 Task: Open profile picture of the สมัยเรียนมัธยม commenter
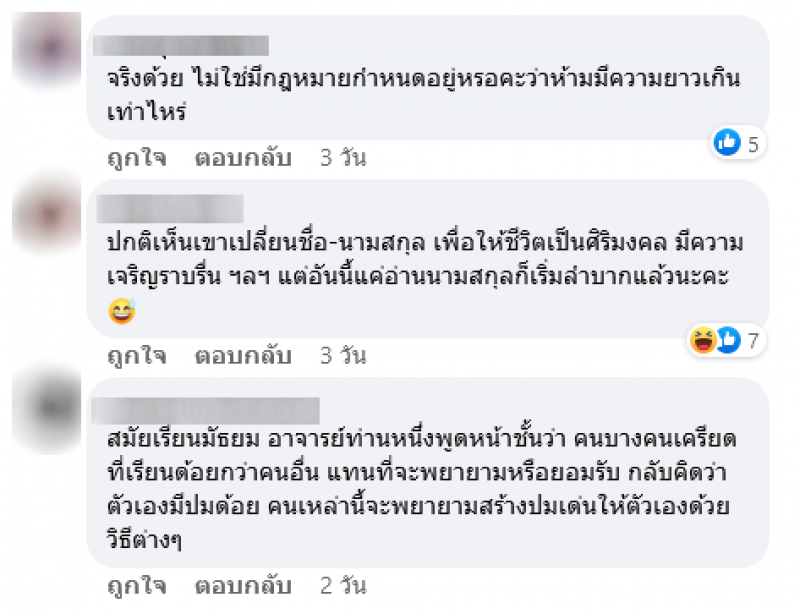click(x=47, y=410)
